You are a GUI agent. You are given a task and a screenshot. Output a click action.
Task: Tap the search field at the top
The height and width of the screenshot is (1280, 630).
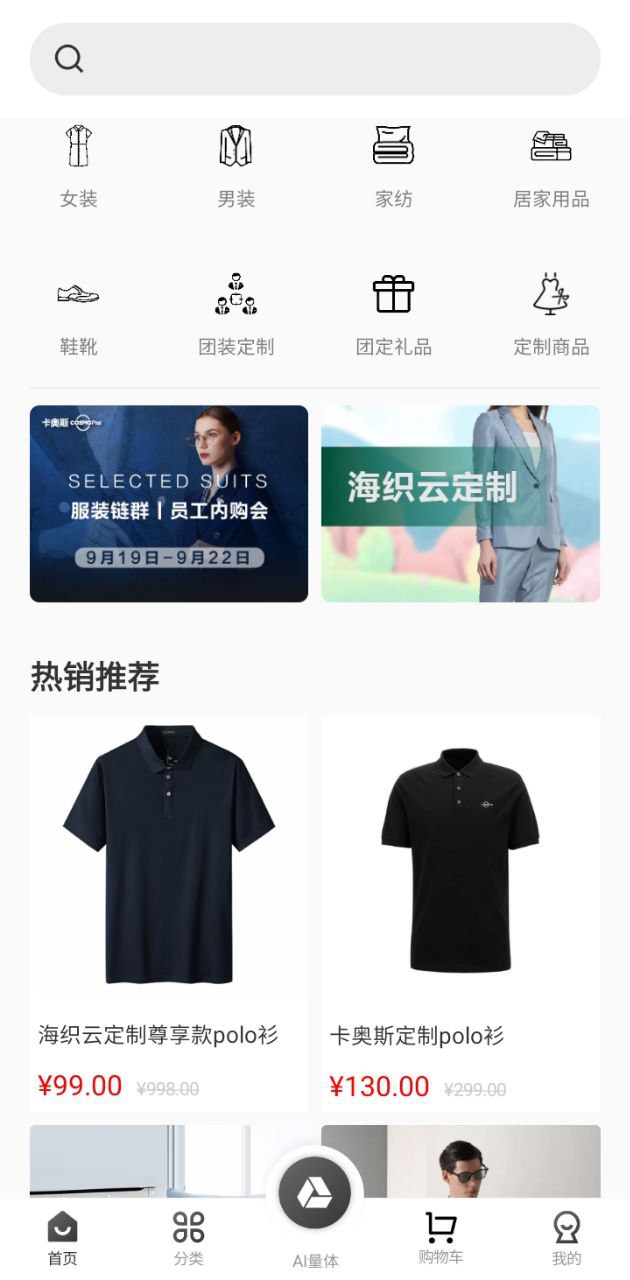[x=315, y=59]
